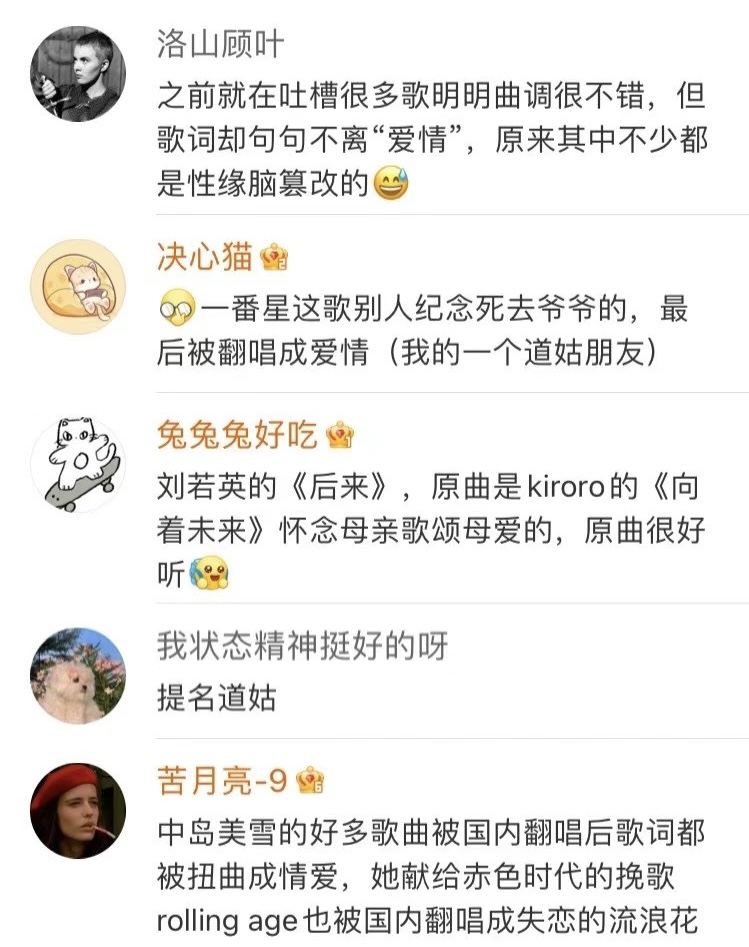
Task: Tap the username 洛山顾叶
Action: [220, 44]
